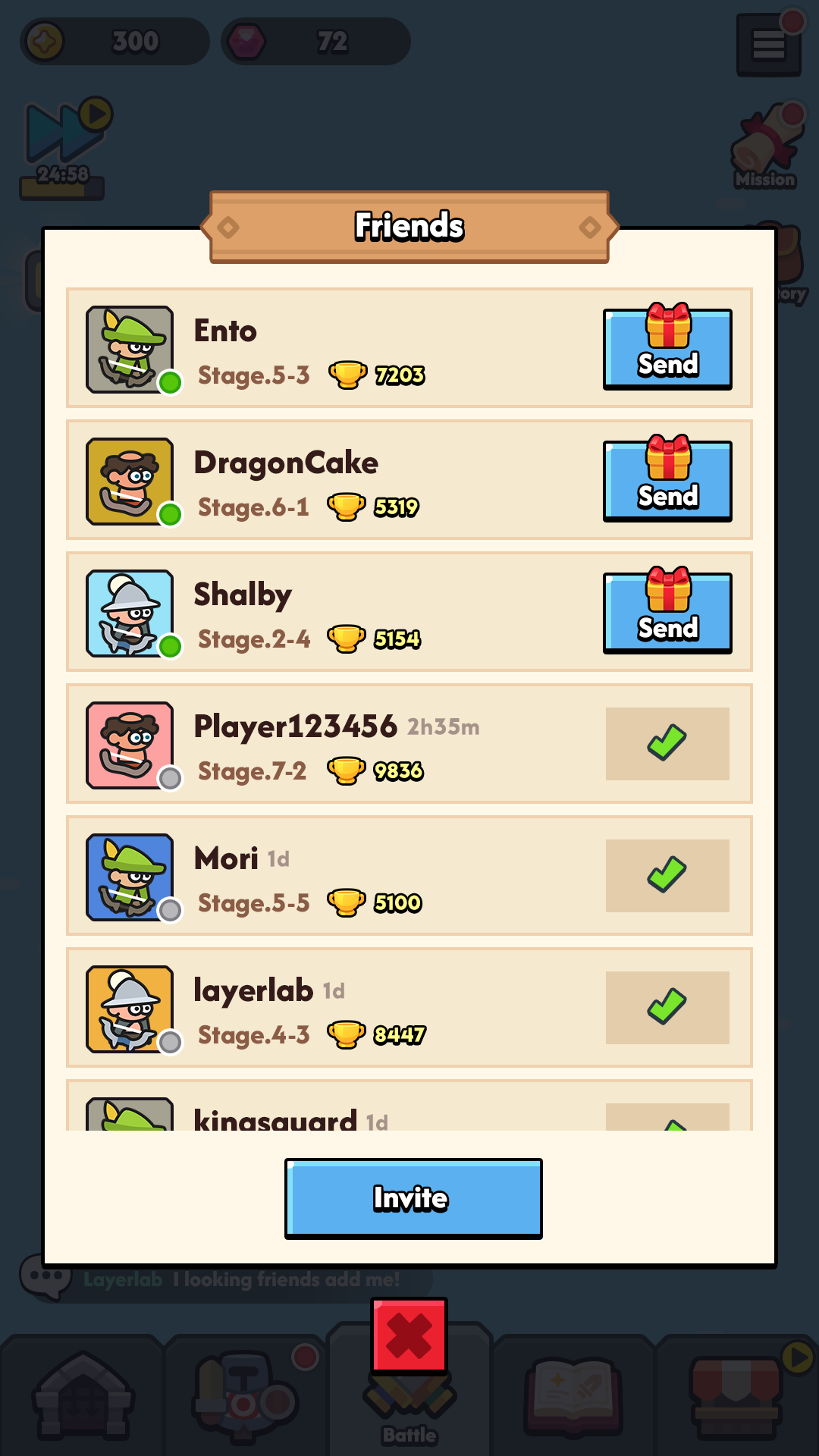Open layerlab's avatar profile
819x1456 pixels.
130,1009
